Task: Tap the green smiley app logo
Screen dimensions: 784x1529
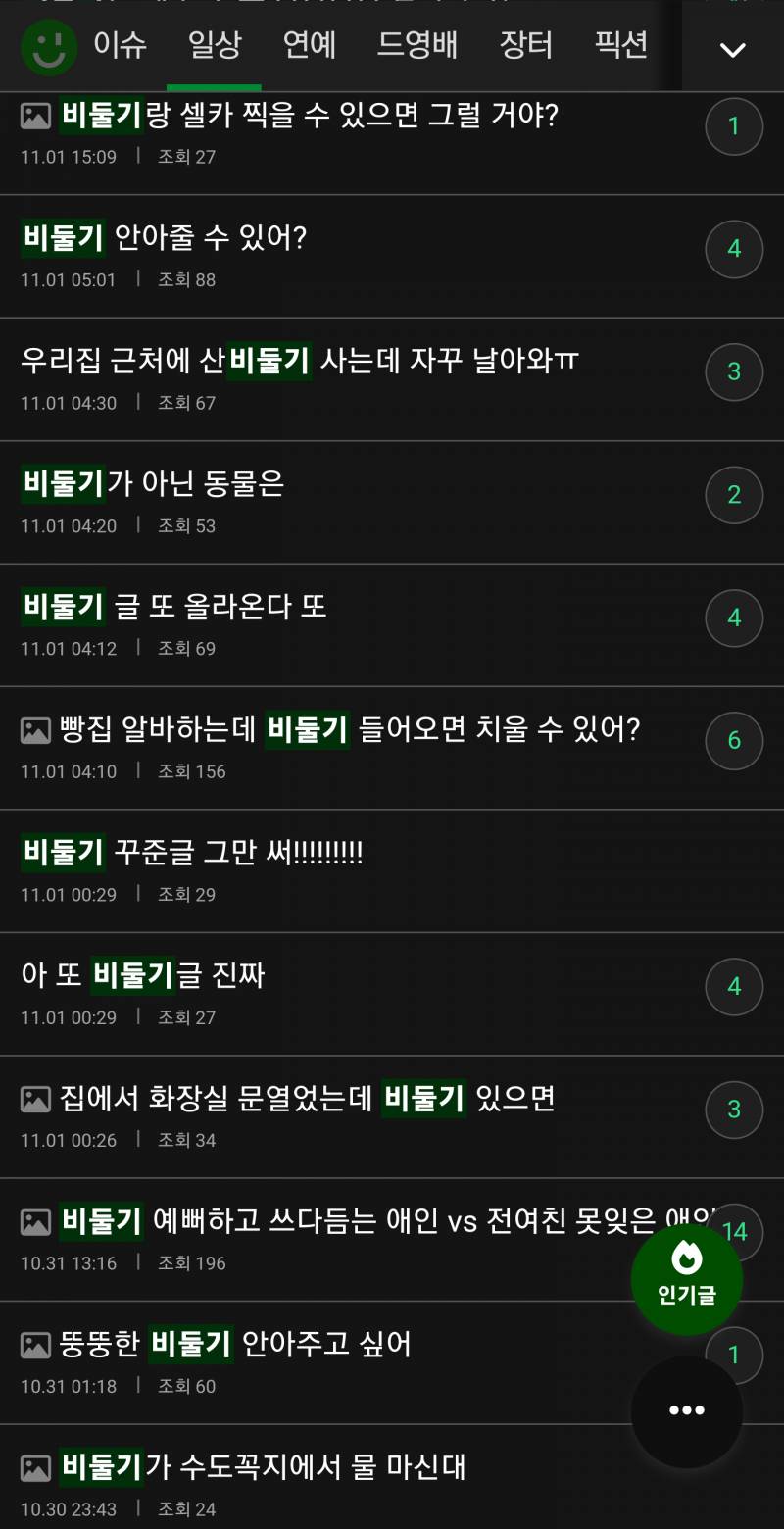Action: tap(49, 47)
